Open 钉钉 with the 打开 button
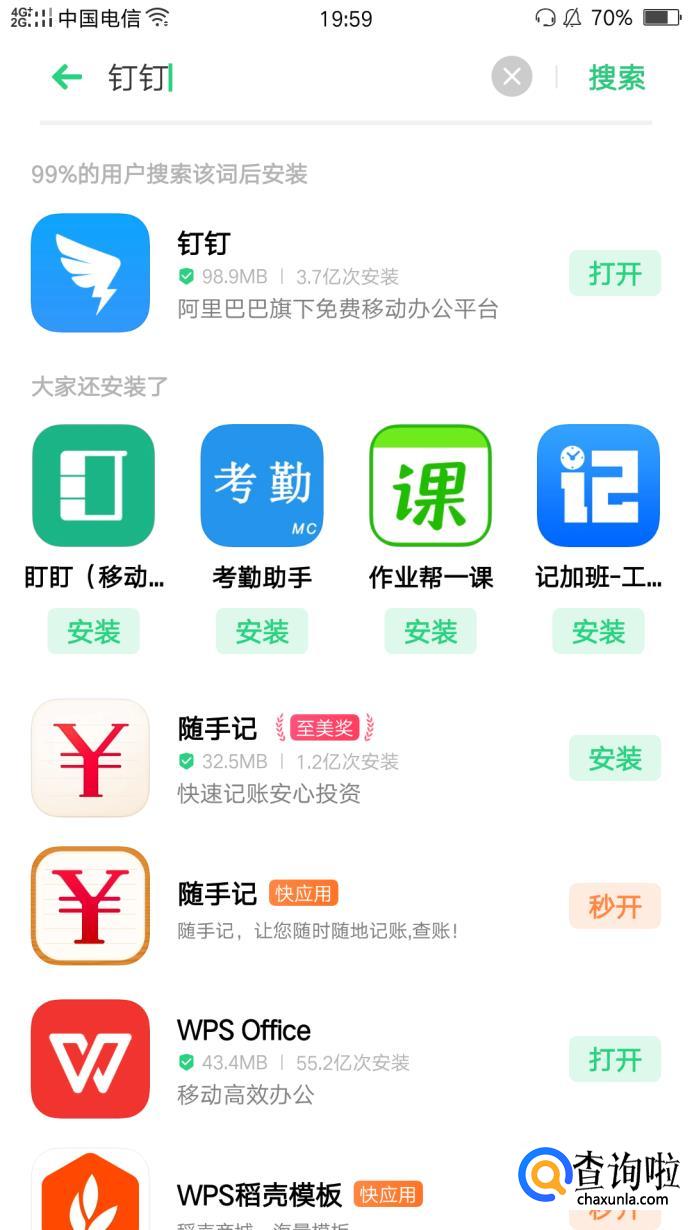Viewport: 692px width, 1230px height. 614,273
